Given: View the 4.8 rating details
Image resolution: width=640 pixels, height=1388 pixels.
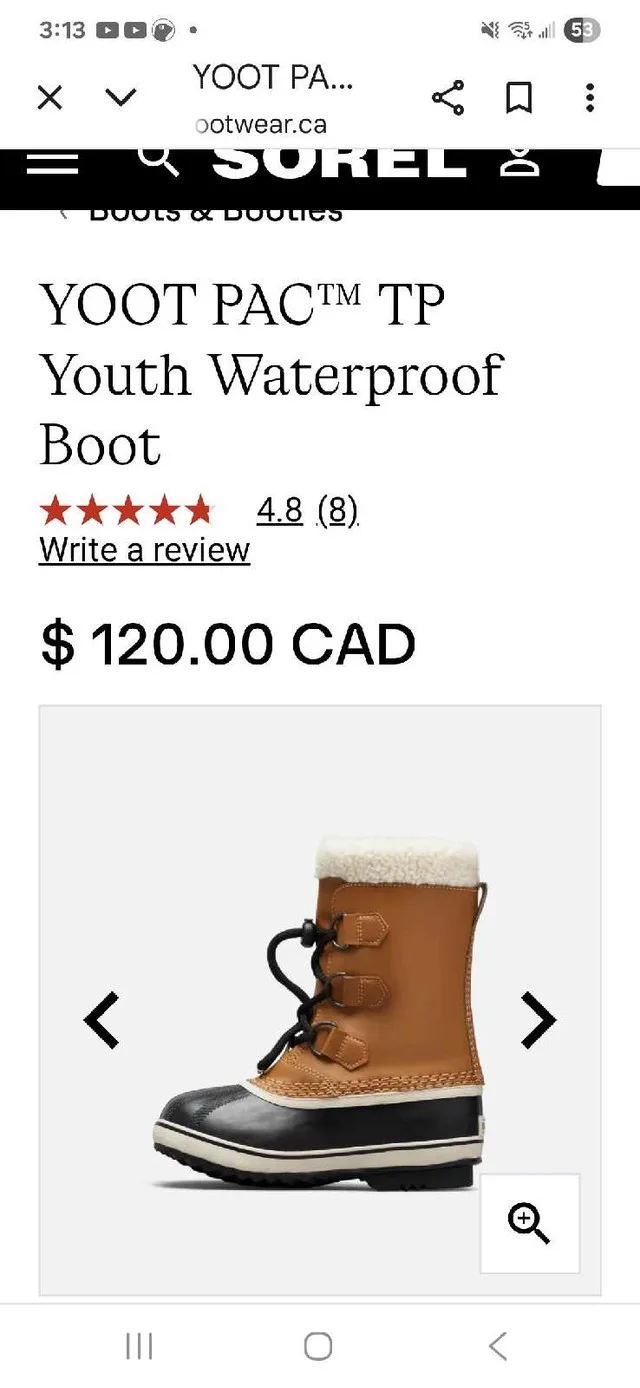Looking at the screenshot, I should [x=280, y=511].
